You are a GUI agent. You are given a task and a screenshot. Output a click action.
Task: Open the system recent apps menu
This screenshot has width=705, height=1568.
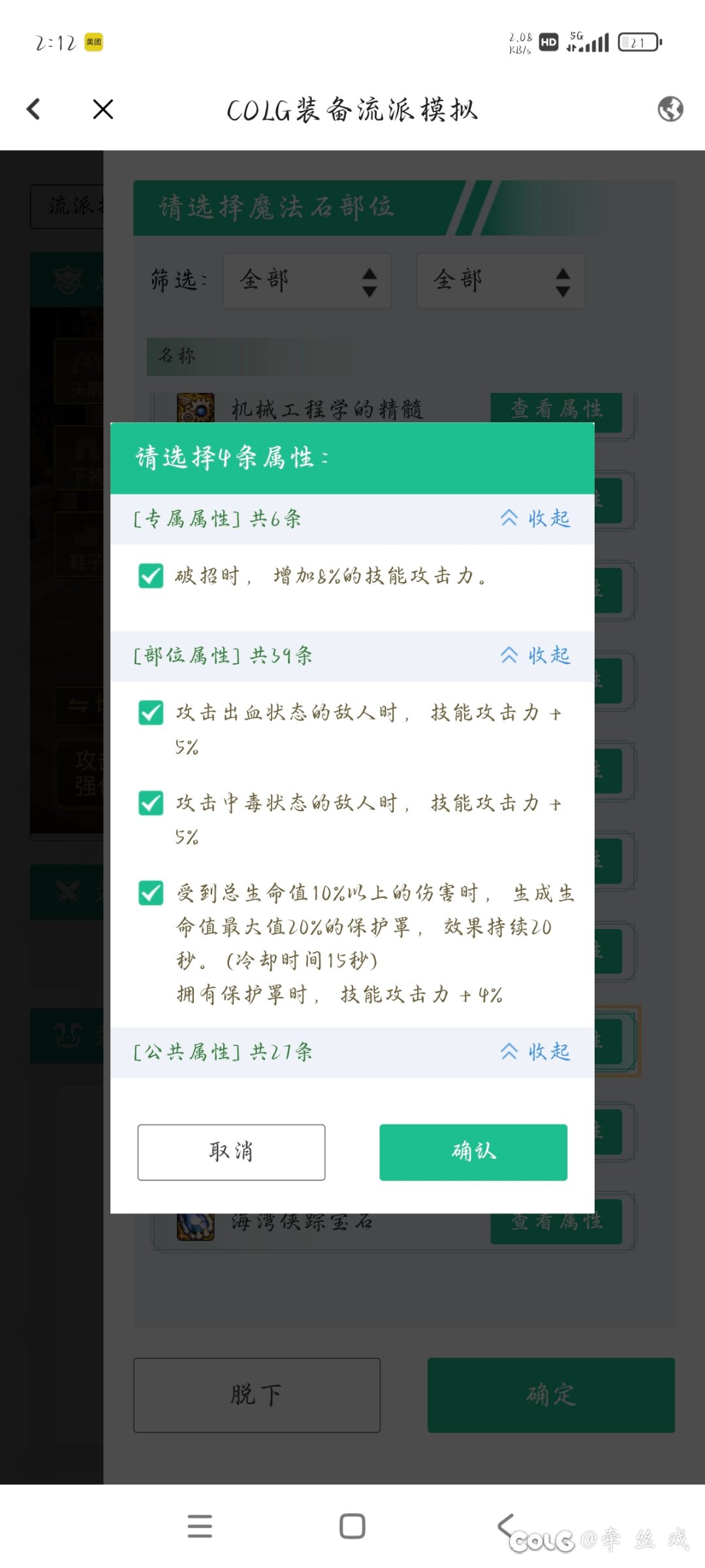coord(200,1526)
